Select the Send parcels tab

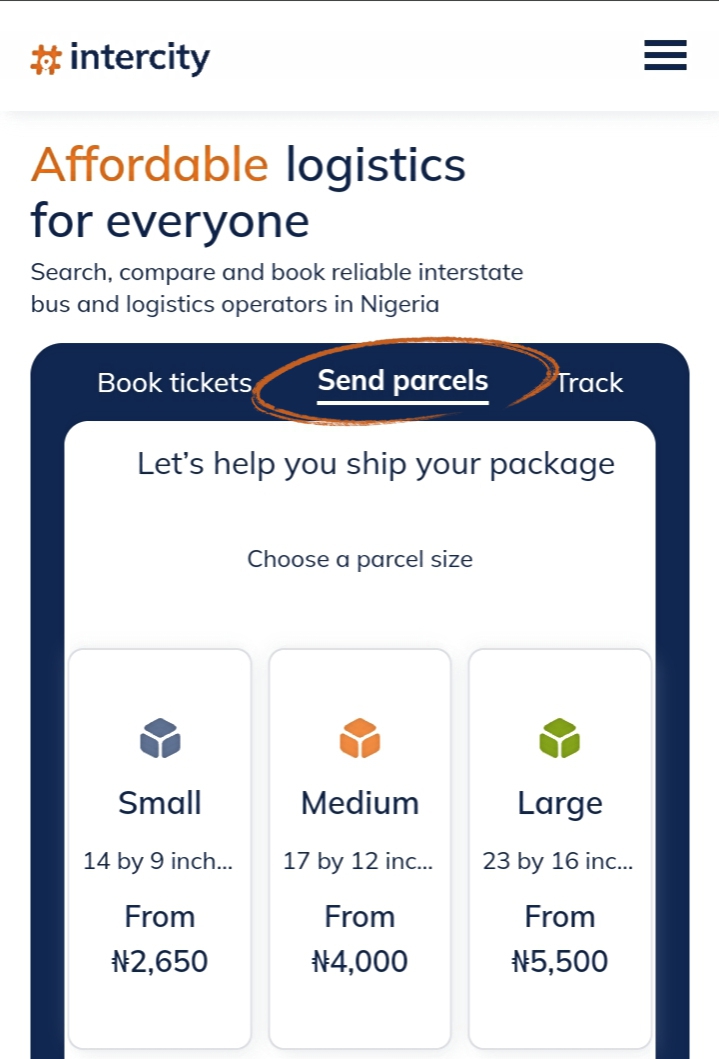[403, 382]
